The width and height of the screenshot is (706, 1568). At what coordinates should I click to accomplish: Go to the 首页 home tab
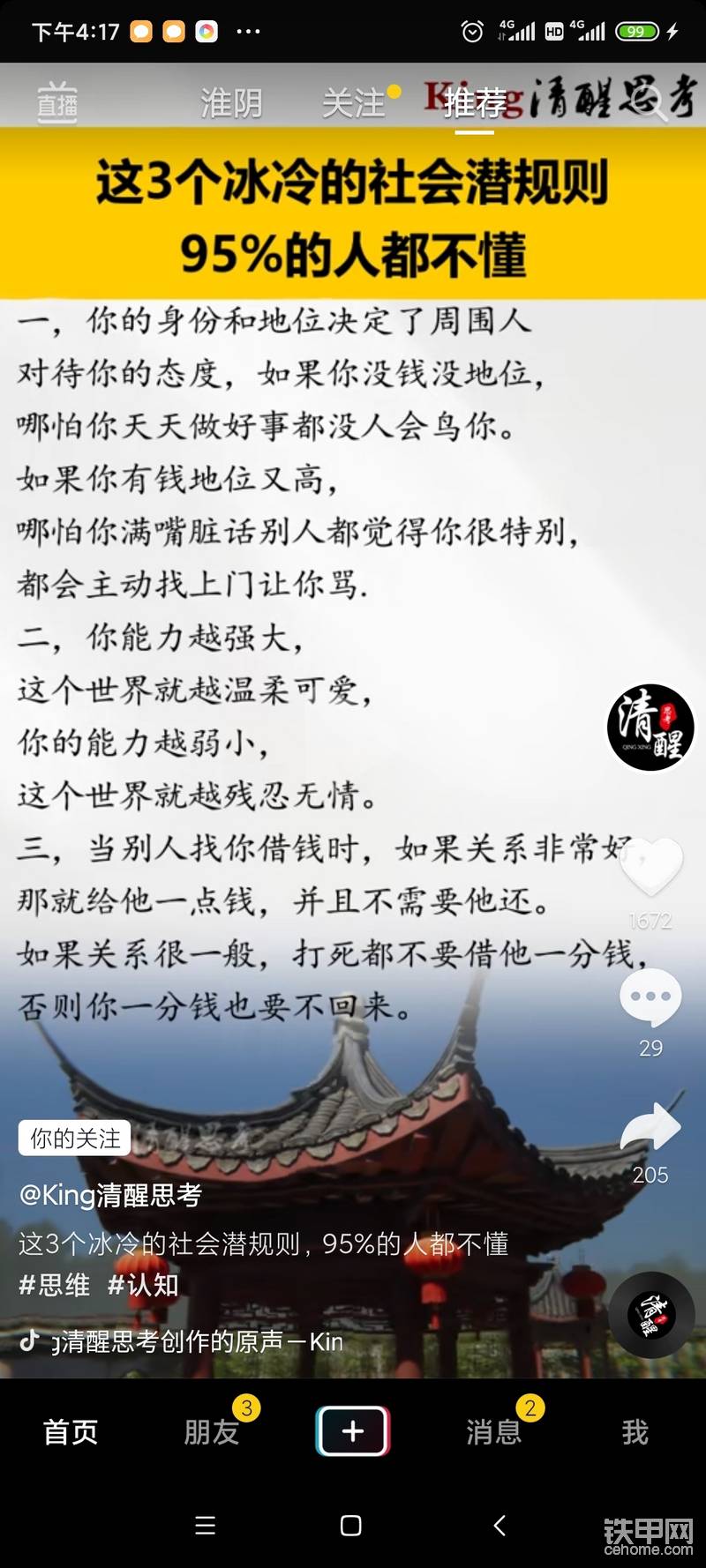[x=71, y=1431]
